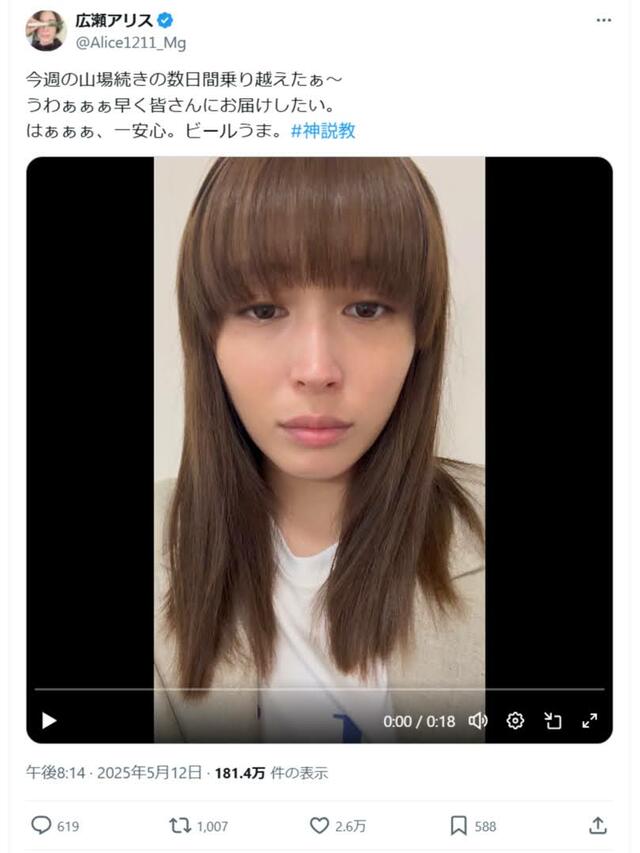This screenshot has height=853, width=640.
Task: Repost this post
Action: point(181,825)
